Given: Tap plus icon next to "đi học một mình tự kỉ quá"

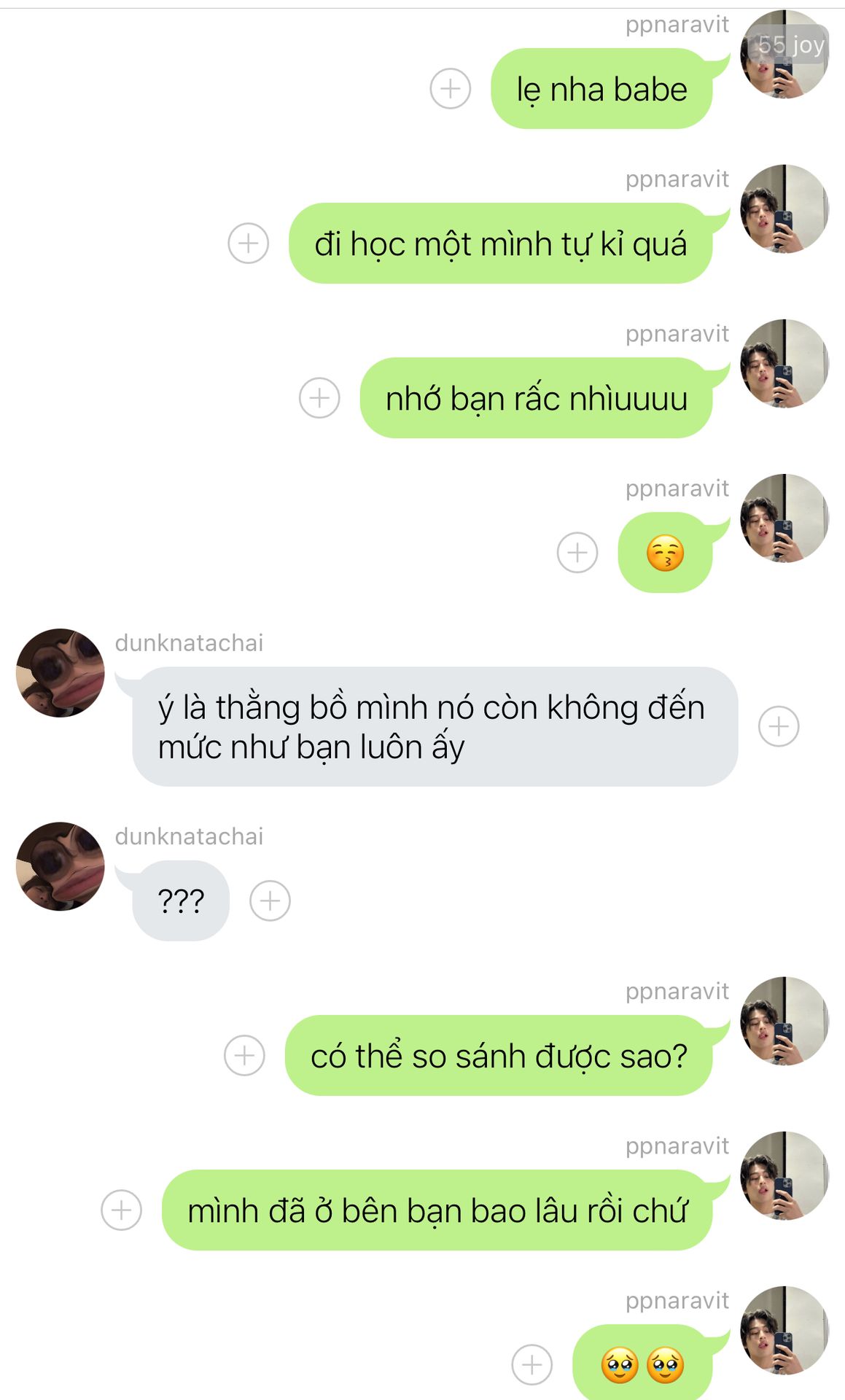Looking at the screenshot, I should (248, 244).
